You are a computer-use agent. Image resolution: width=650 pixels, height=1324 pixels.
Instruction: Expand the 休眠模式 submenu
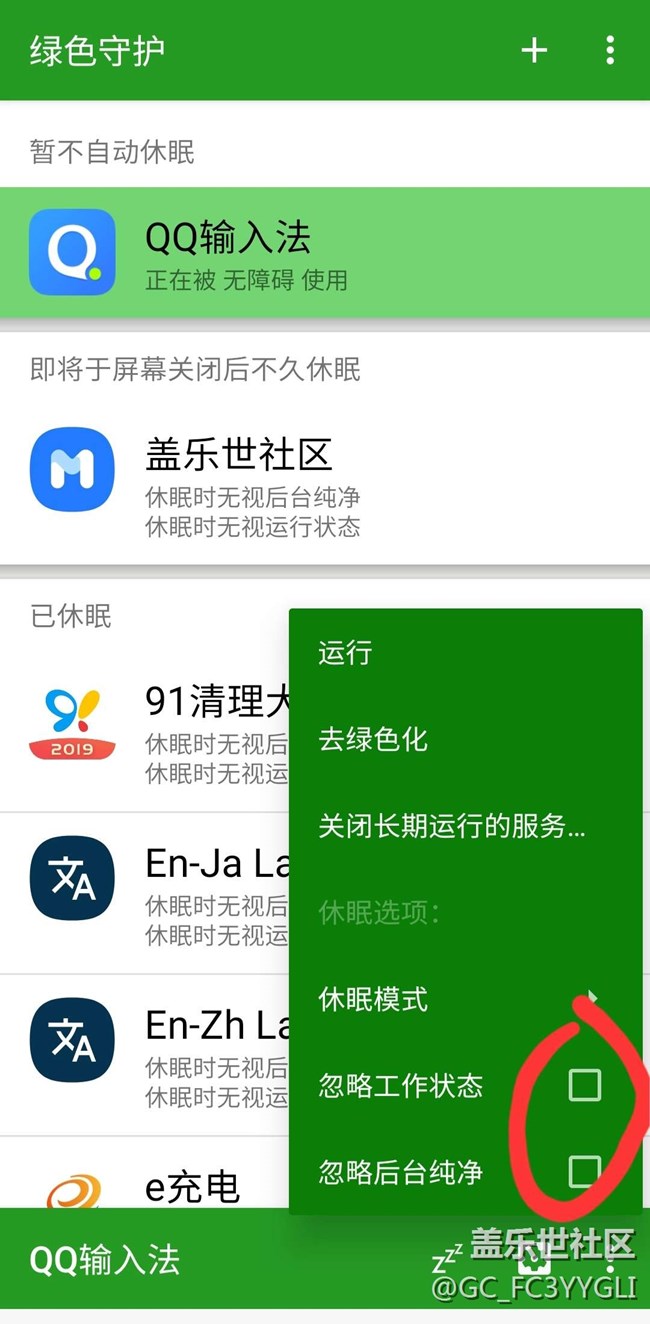tap(465, 999)
